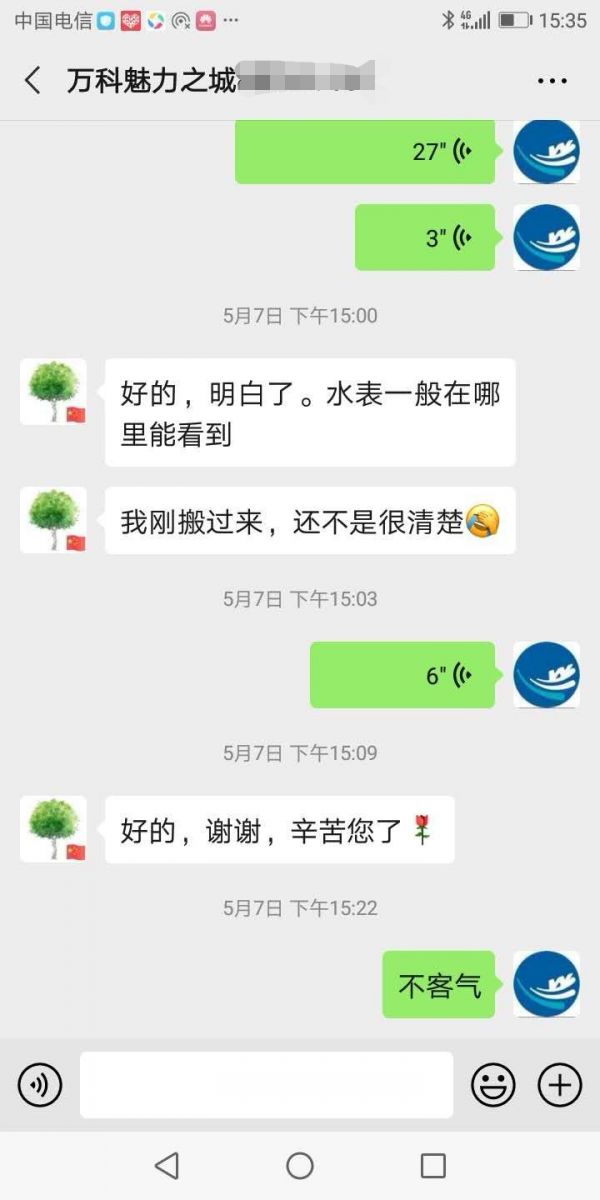Switch to voice input mode

point(40,1085)
